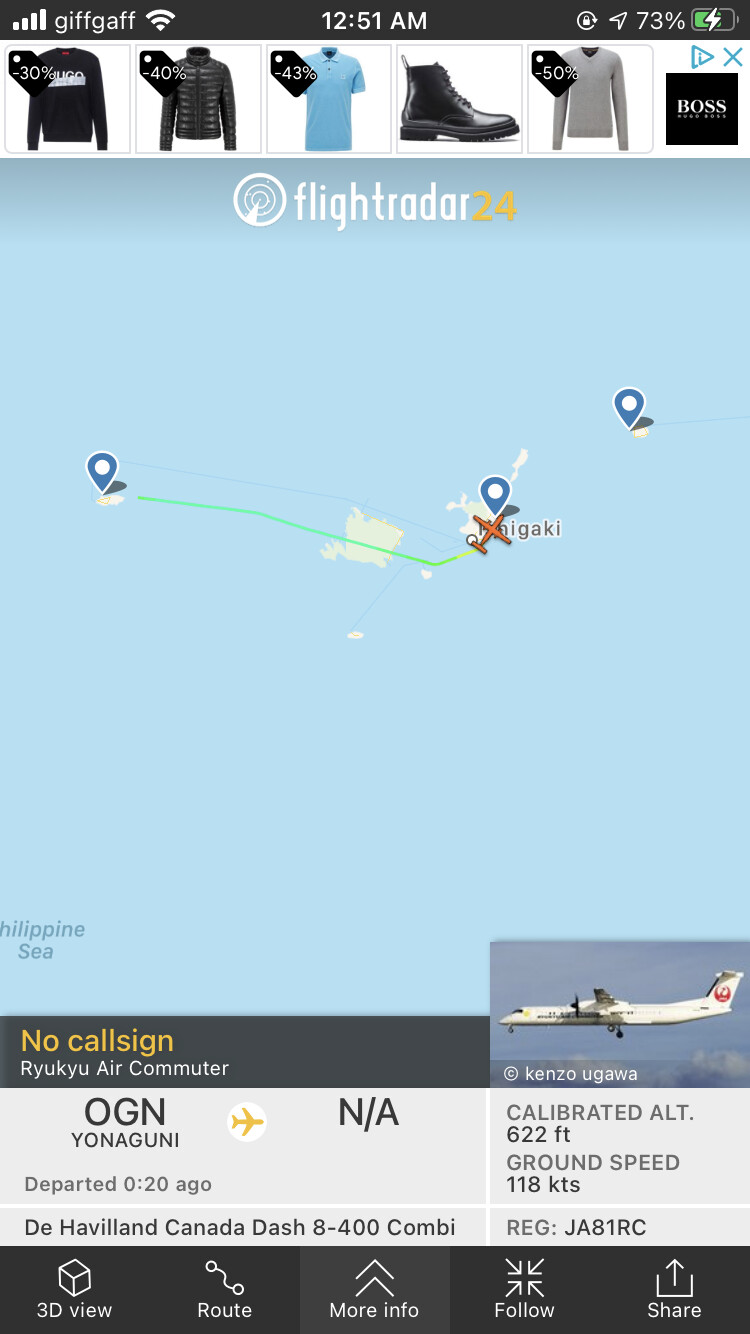Open the 3D view

pos(75,1290)
